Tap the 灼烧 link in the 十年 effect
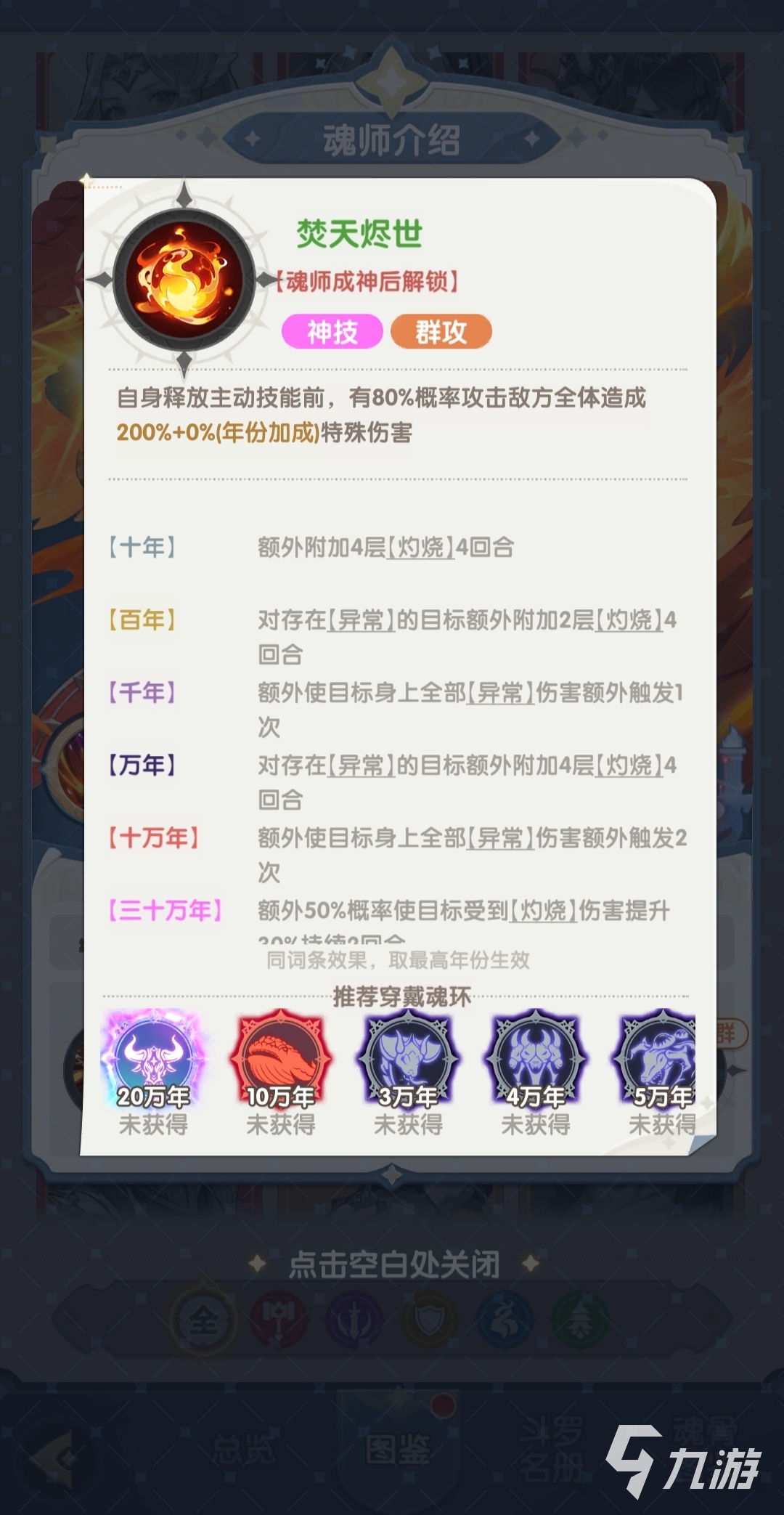 (x=421, y=547)
